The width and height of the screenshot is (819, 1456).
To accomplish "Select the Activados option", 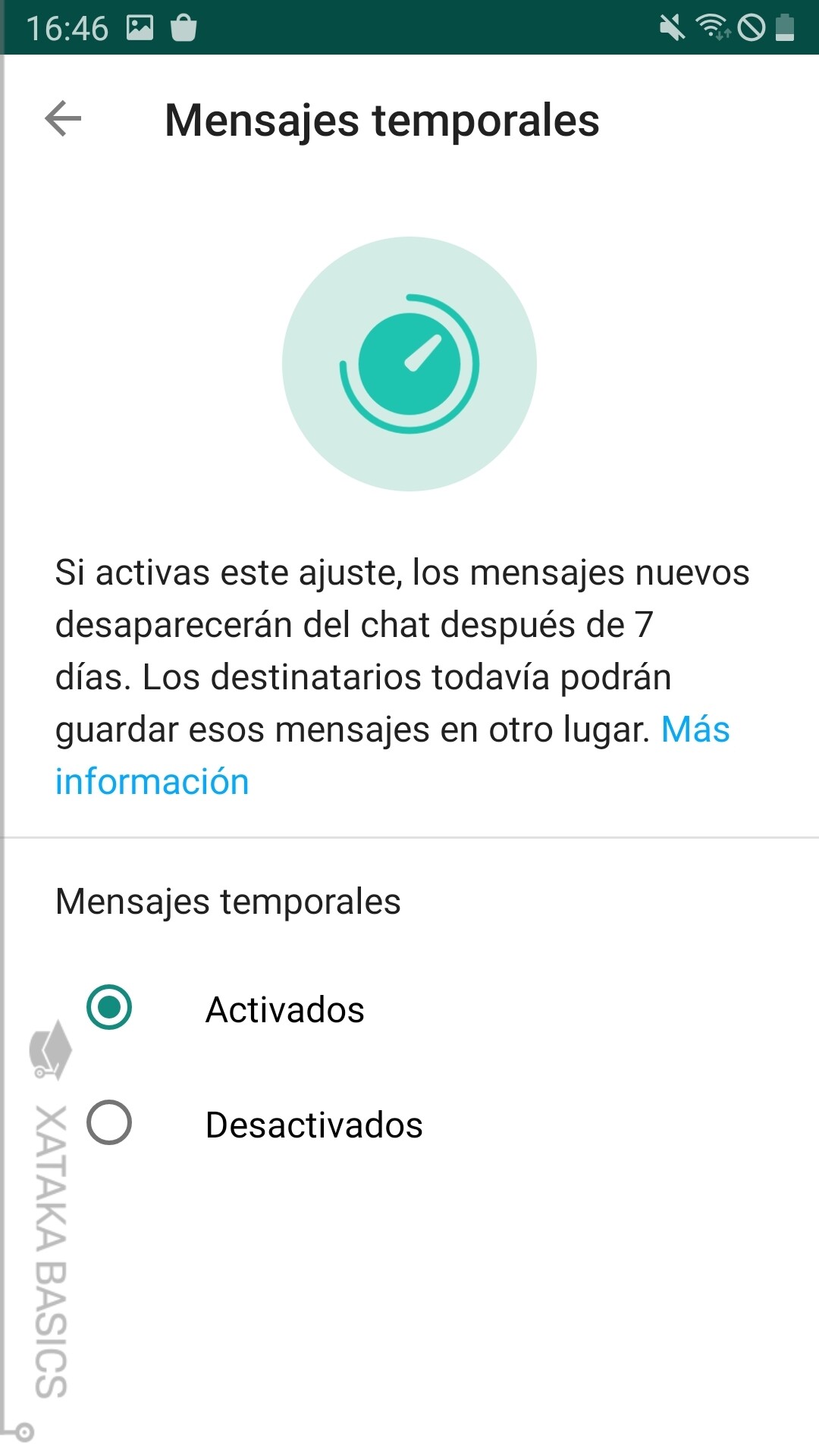I will tap(110, 1008).
